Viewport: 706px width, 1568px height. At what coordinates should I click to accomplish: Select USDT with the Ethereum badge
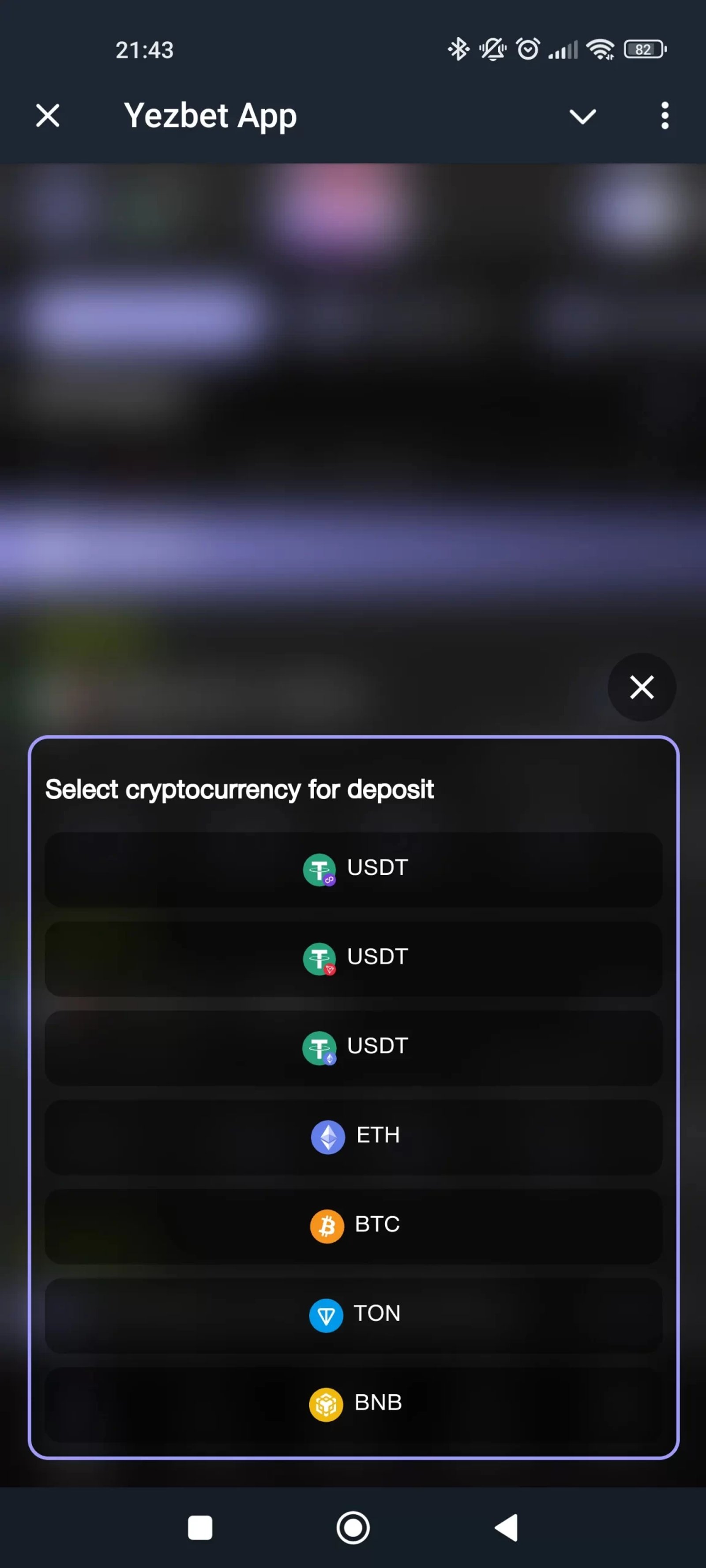(353, 1047)
